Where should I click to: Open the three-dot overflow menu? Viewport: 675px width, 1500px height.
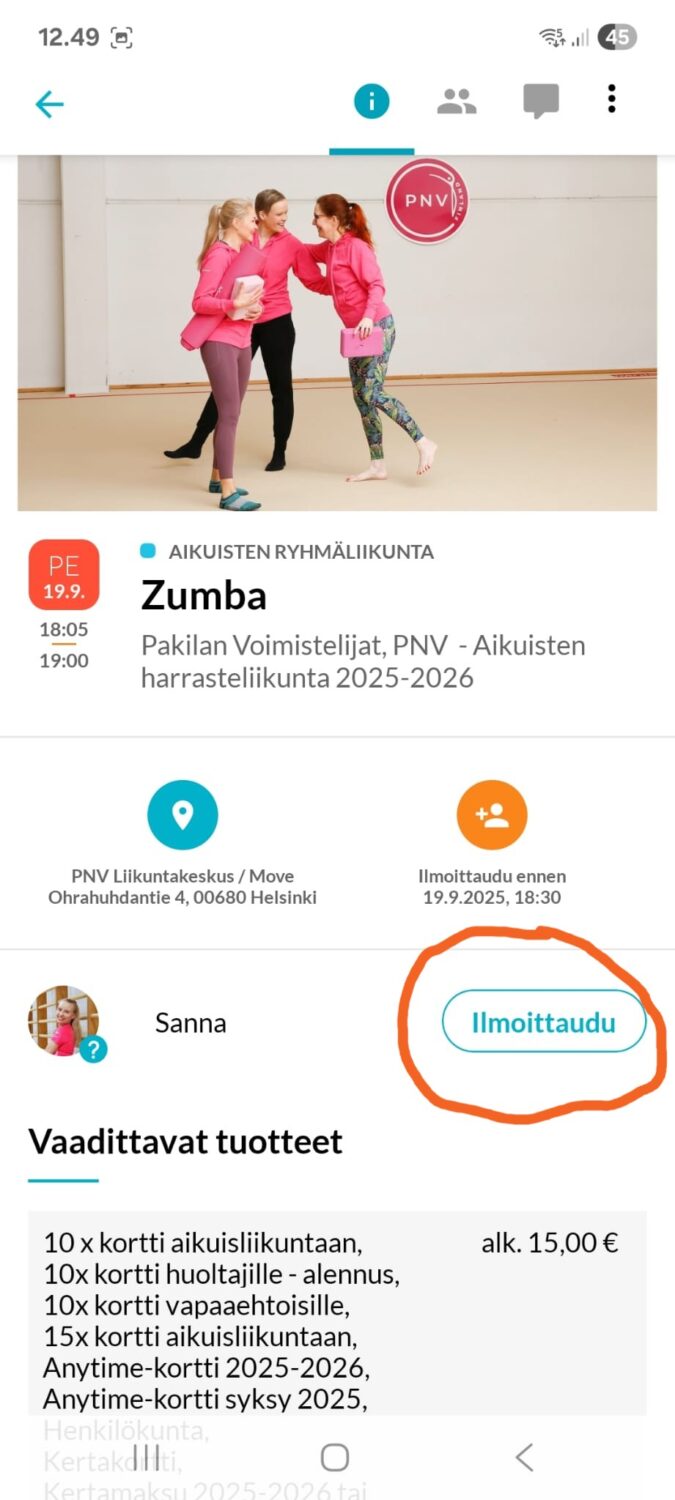[612, 99]
